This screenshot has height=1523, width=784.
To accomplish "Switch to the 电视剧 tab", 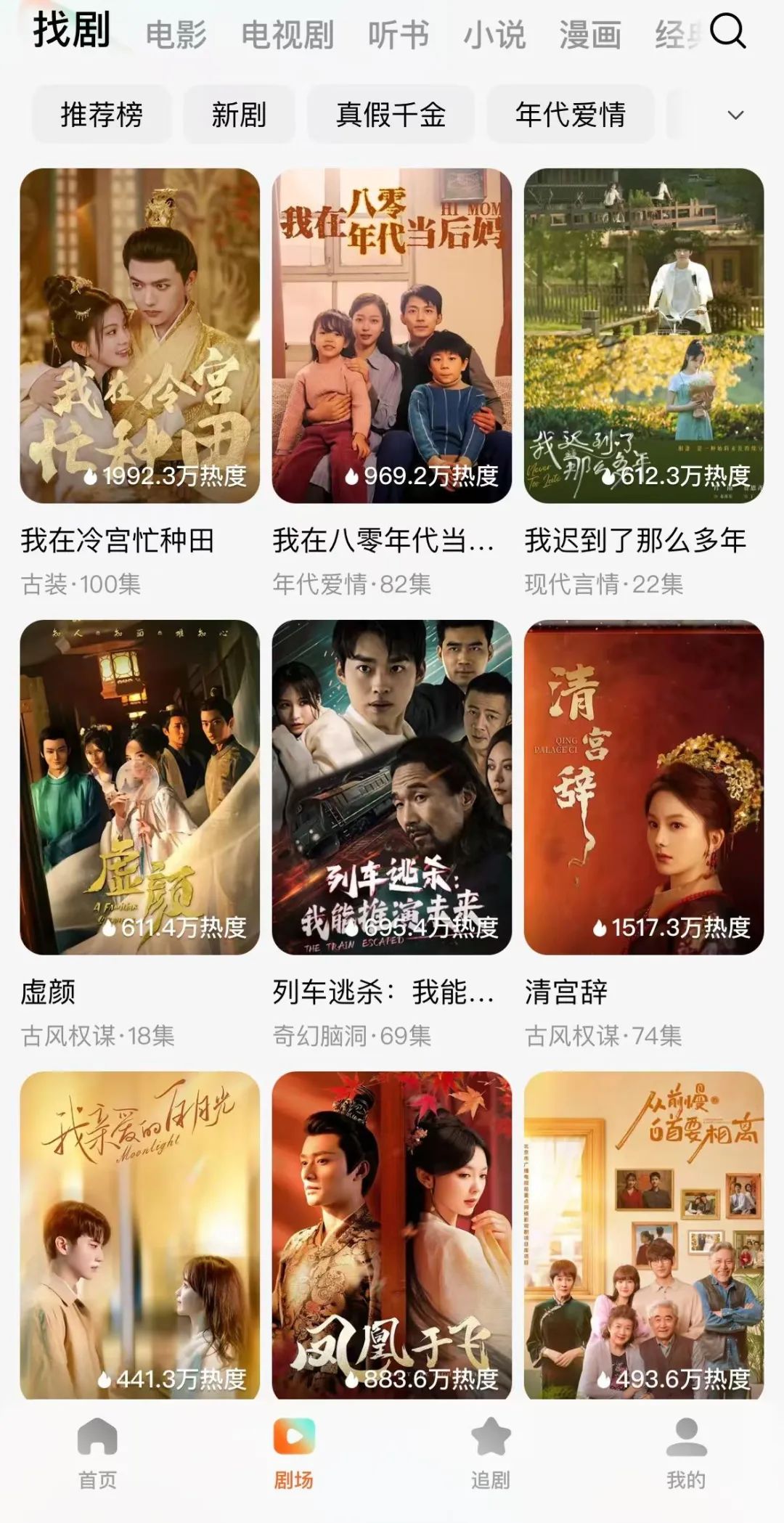I will pyautogui.click(x=287, y=35).
